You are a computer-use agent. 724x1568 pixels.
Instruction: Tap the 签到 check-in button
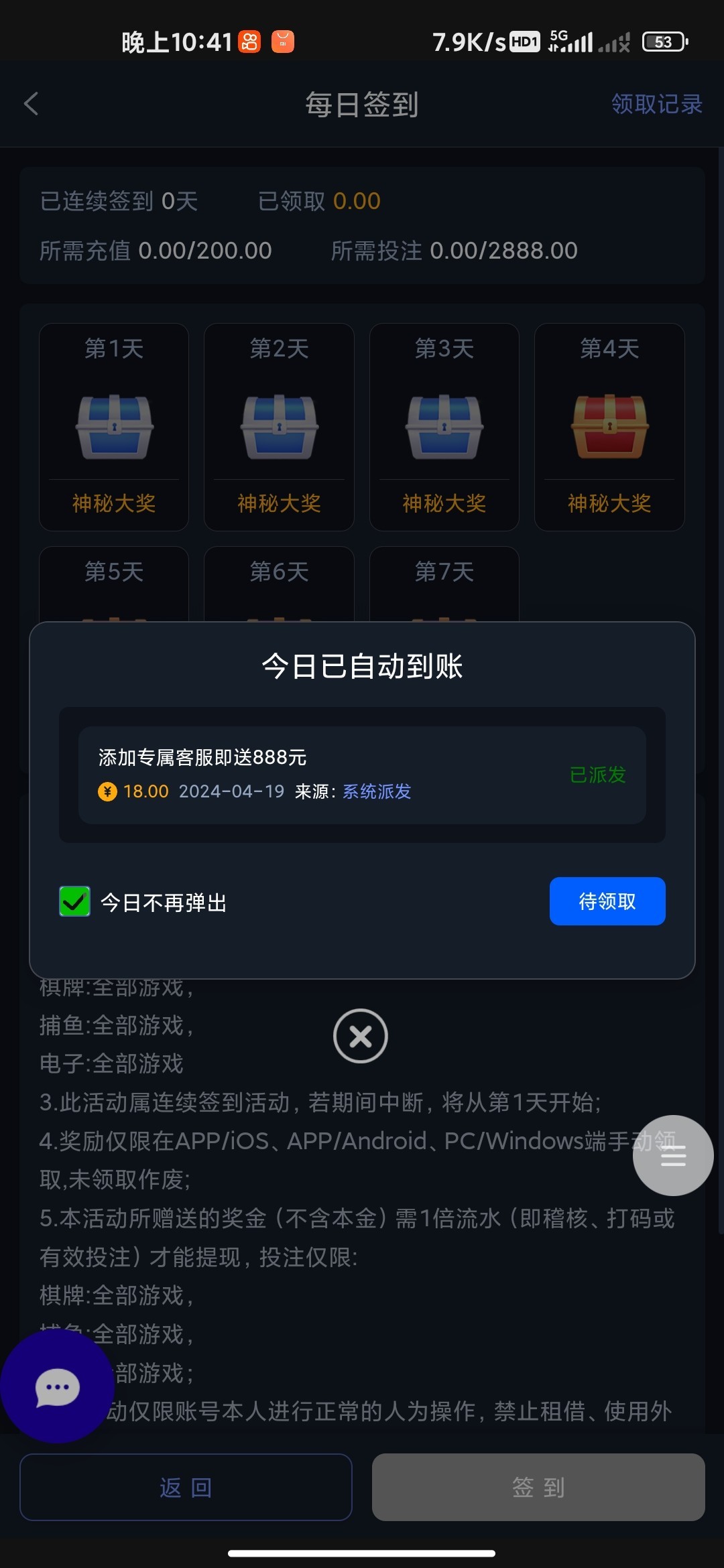(x=538, y=1487)
